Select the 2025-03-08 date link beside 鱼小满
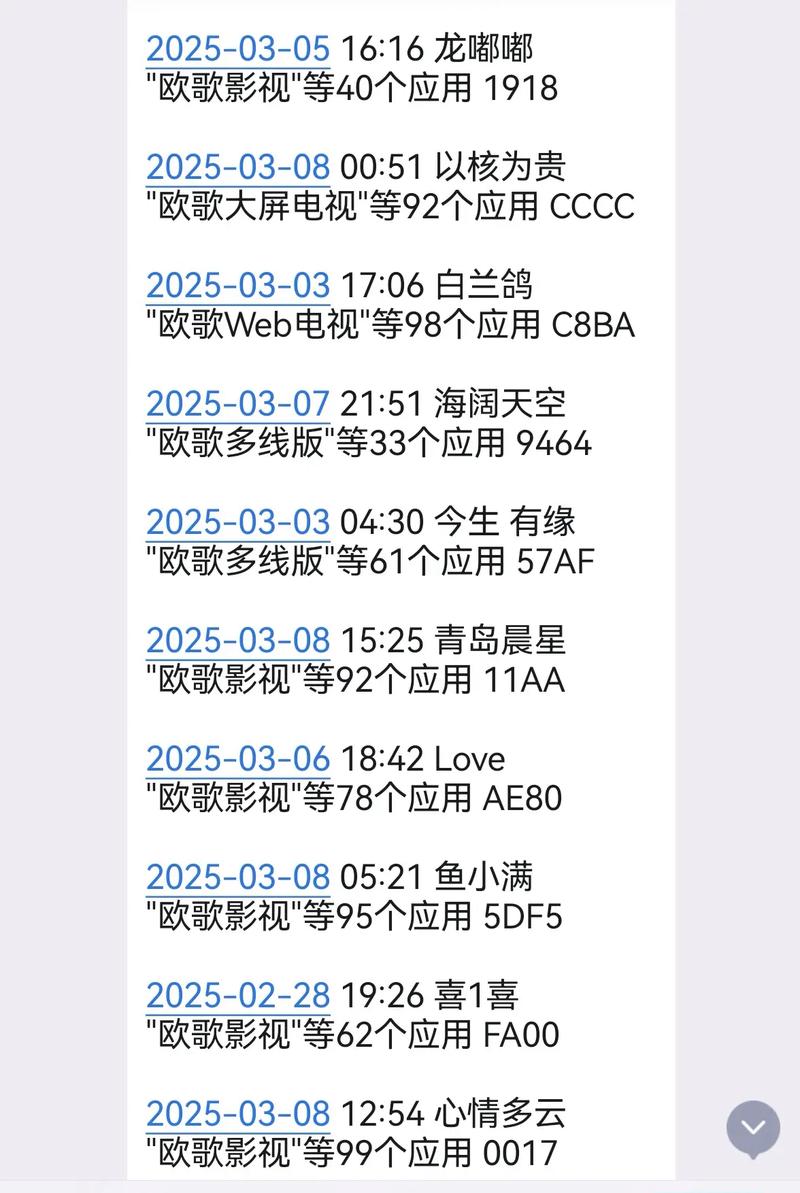Viewport: 800px width, 1193px height. pos(237,877)
